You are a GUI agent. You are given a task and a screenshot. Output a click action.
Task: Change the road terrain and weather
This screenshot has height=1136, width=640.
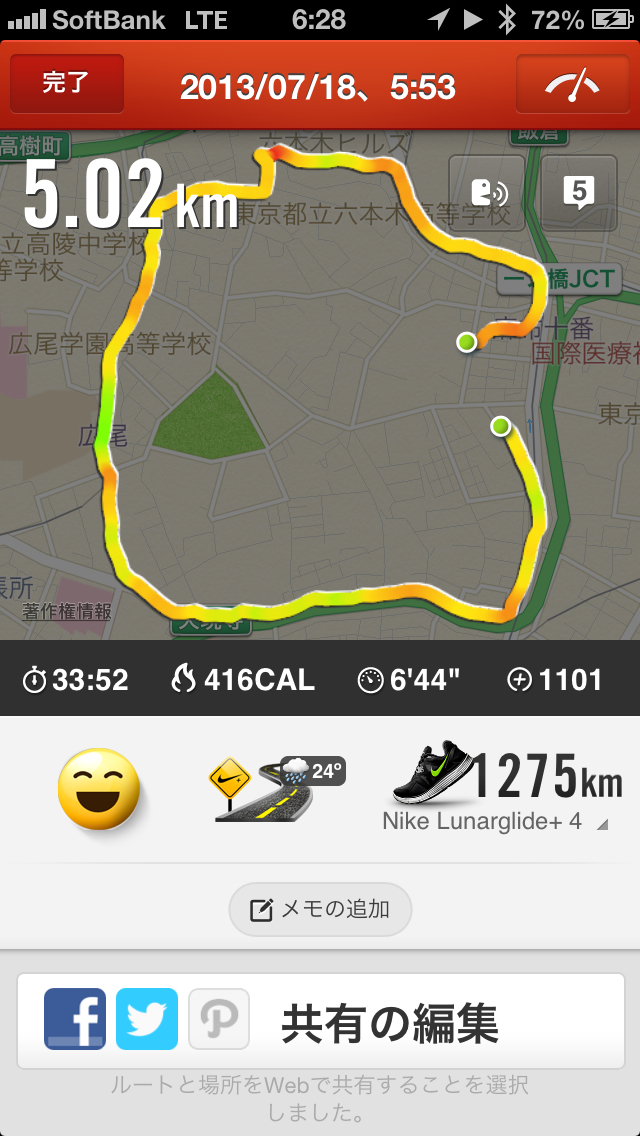[275, 789]
